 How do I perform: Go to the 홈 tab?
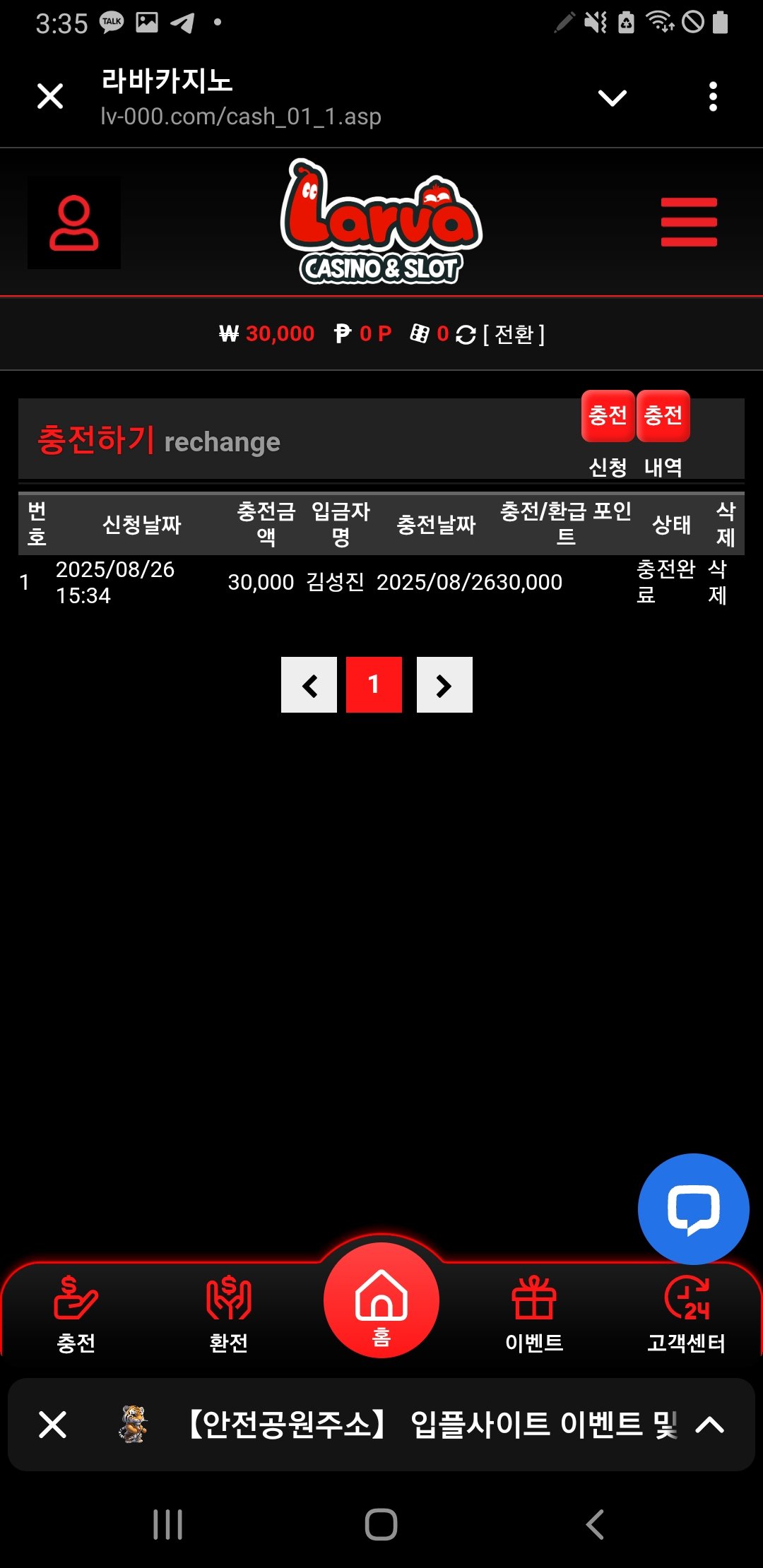[381, 1300]
